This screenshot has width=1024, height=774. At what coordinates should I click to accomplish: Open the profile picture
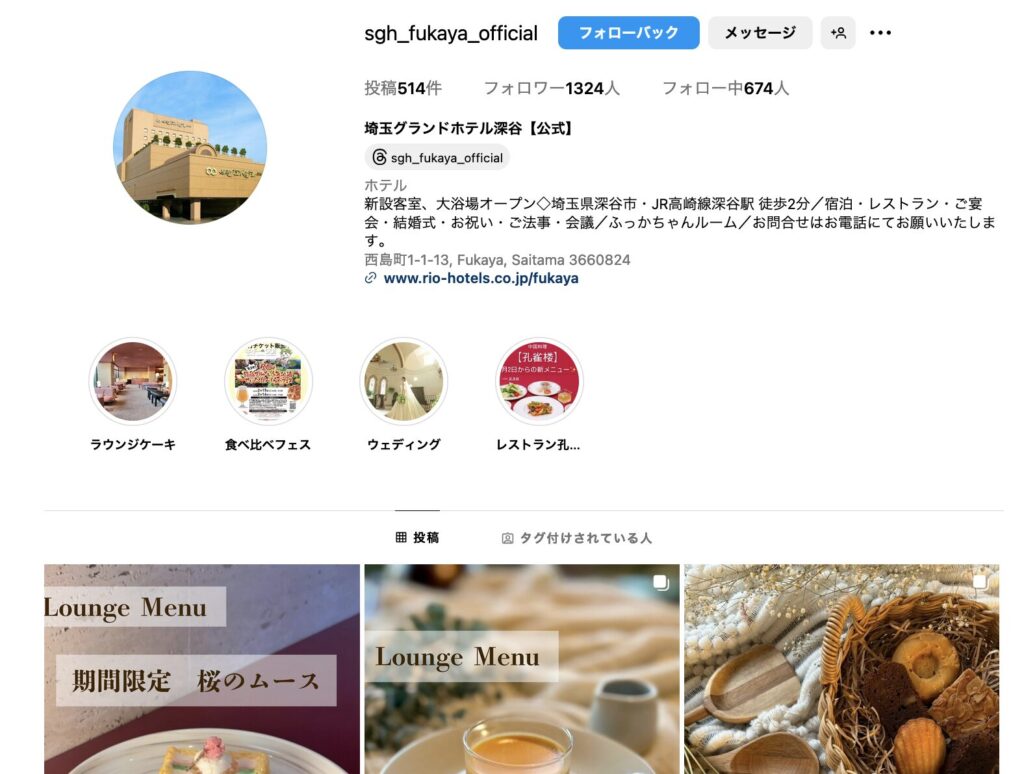coord(190,147)
